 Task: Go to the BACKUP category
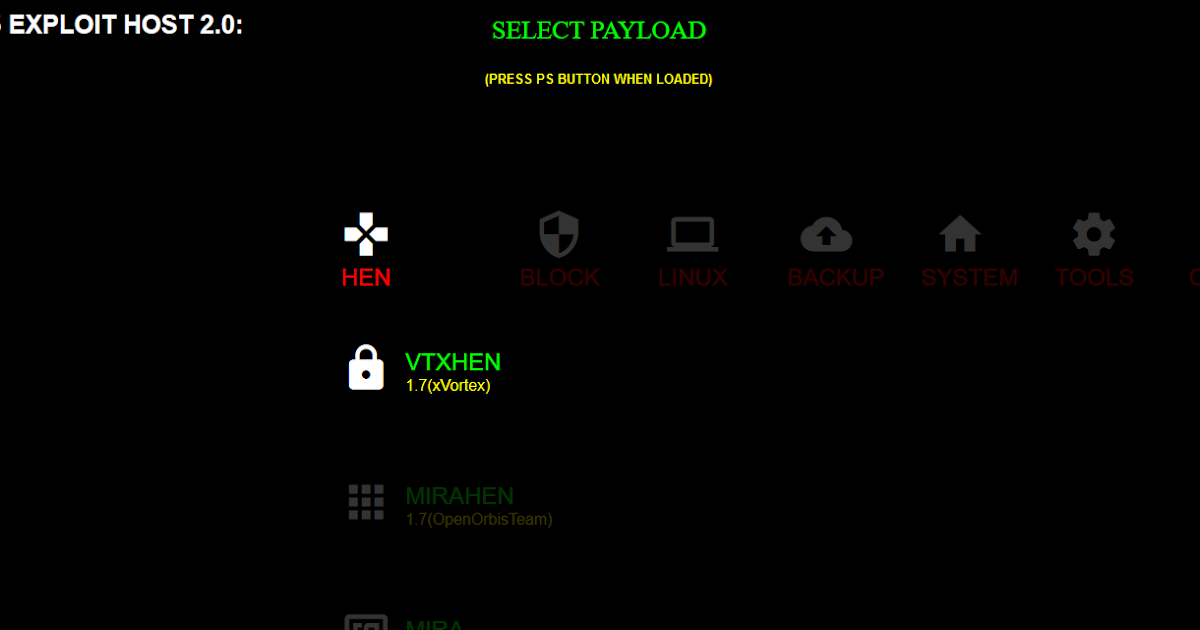835,250
